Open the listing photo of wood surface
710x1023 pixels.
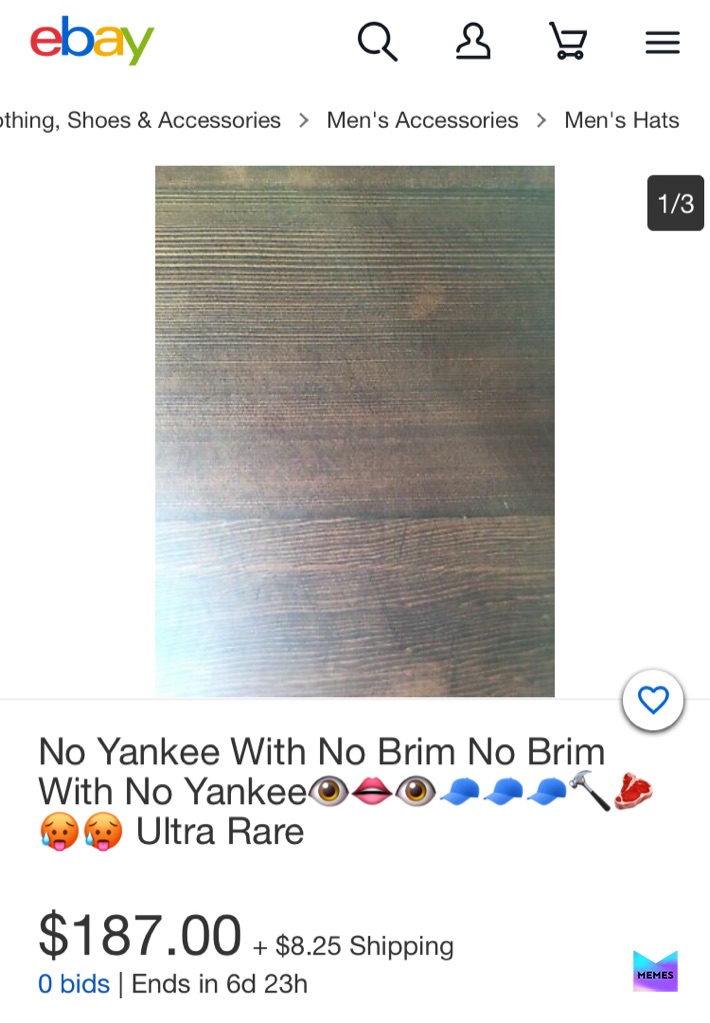click(354, 430)
